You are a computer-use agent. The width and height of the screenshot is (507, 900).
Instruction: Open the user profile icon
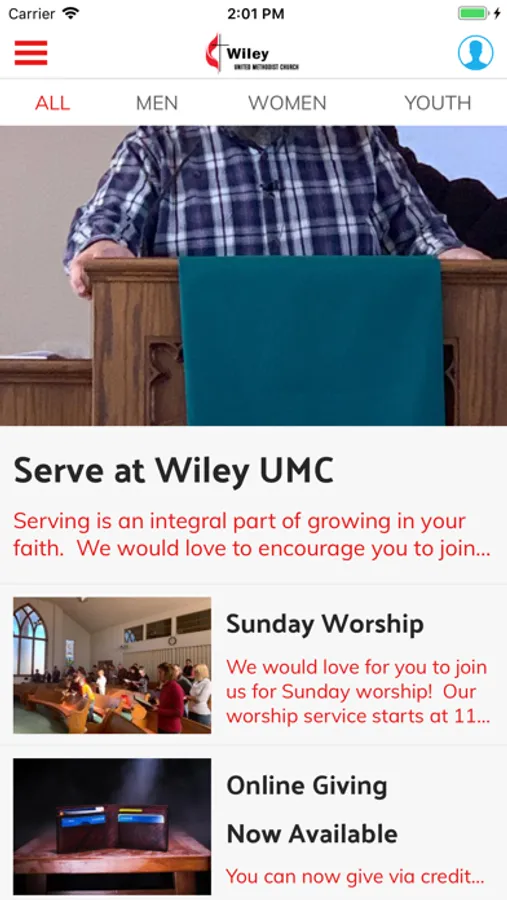(x=475, y=53)
